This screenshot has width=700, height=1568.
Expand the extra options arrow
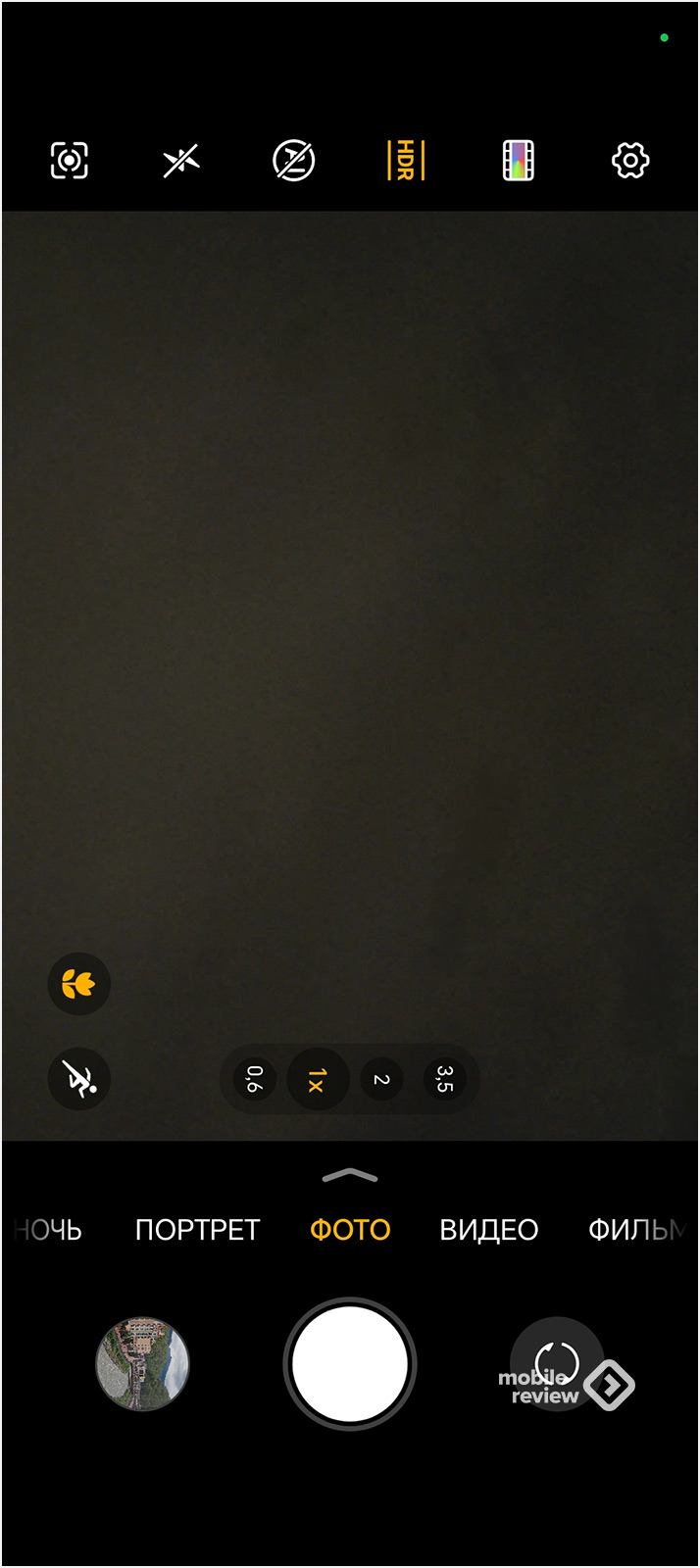[350, 1175]
